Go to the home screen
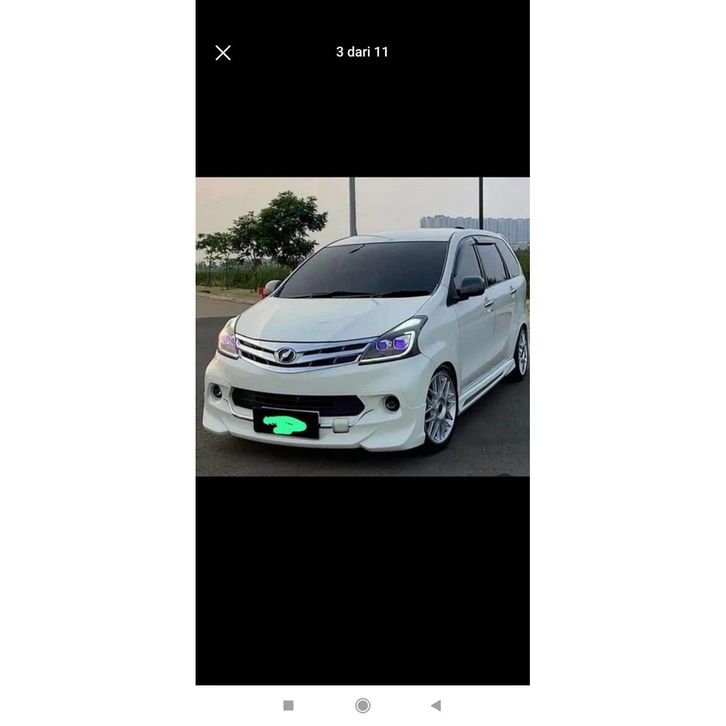This screenshot has height=726, width=726. 363,705
